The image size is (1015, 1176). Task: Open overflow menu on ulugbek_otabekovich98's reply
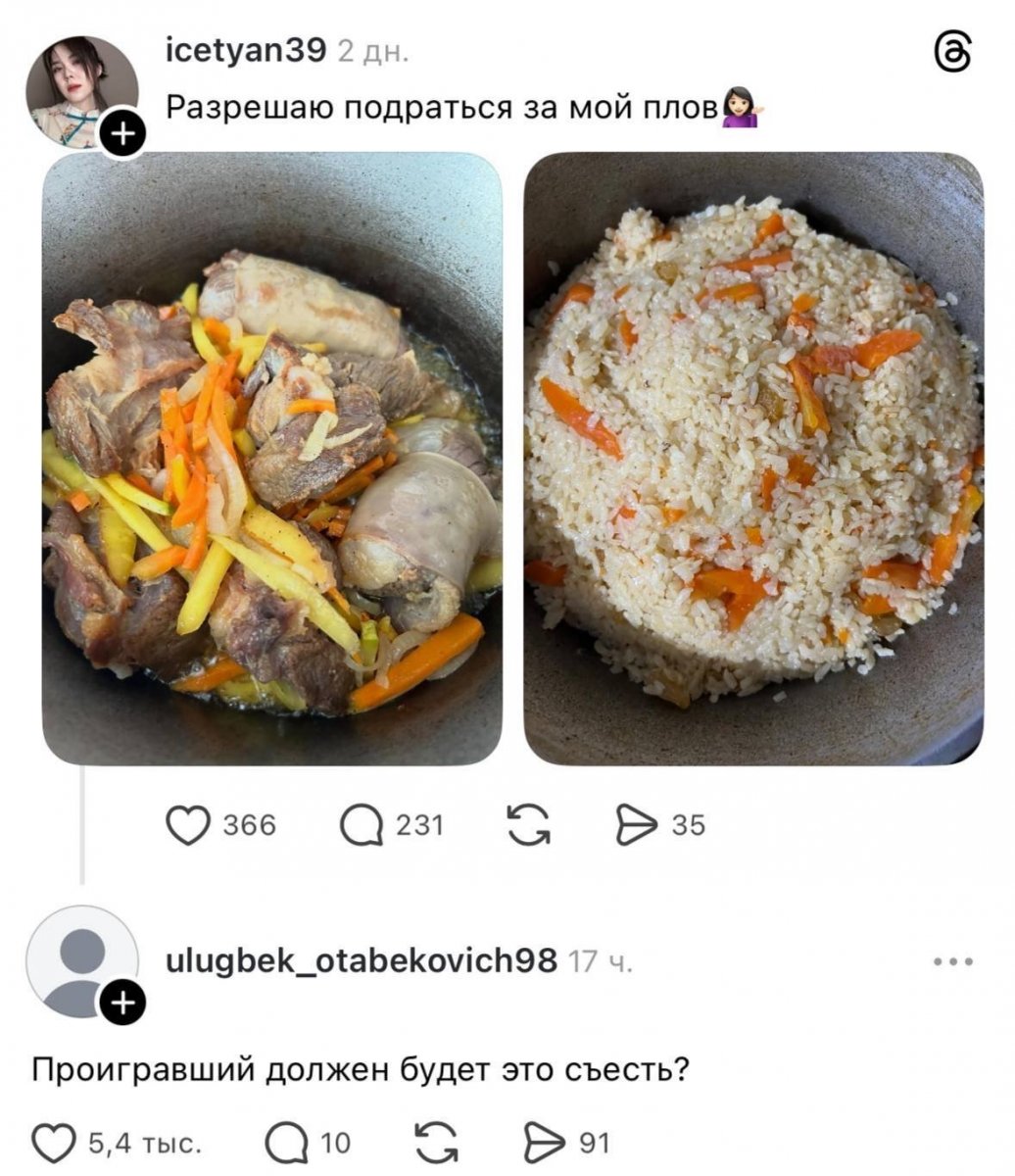(952, 961)
